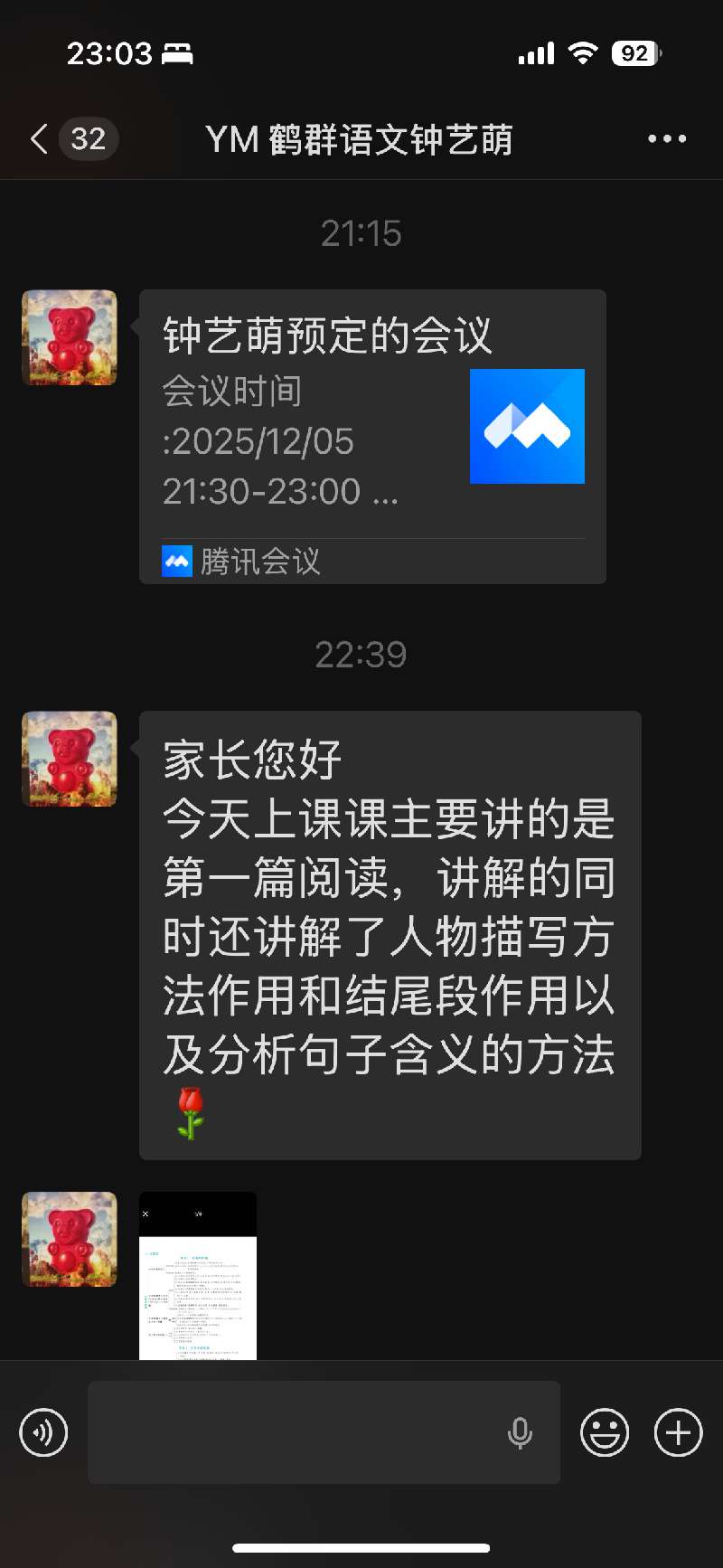Go back to the chat list
Screen dimensions: 723x1568
click(x=40, y=139)
